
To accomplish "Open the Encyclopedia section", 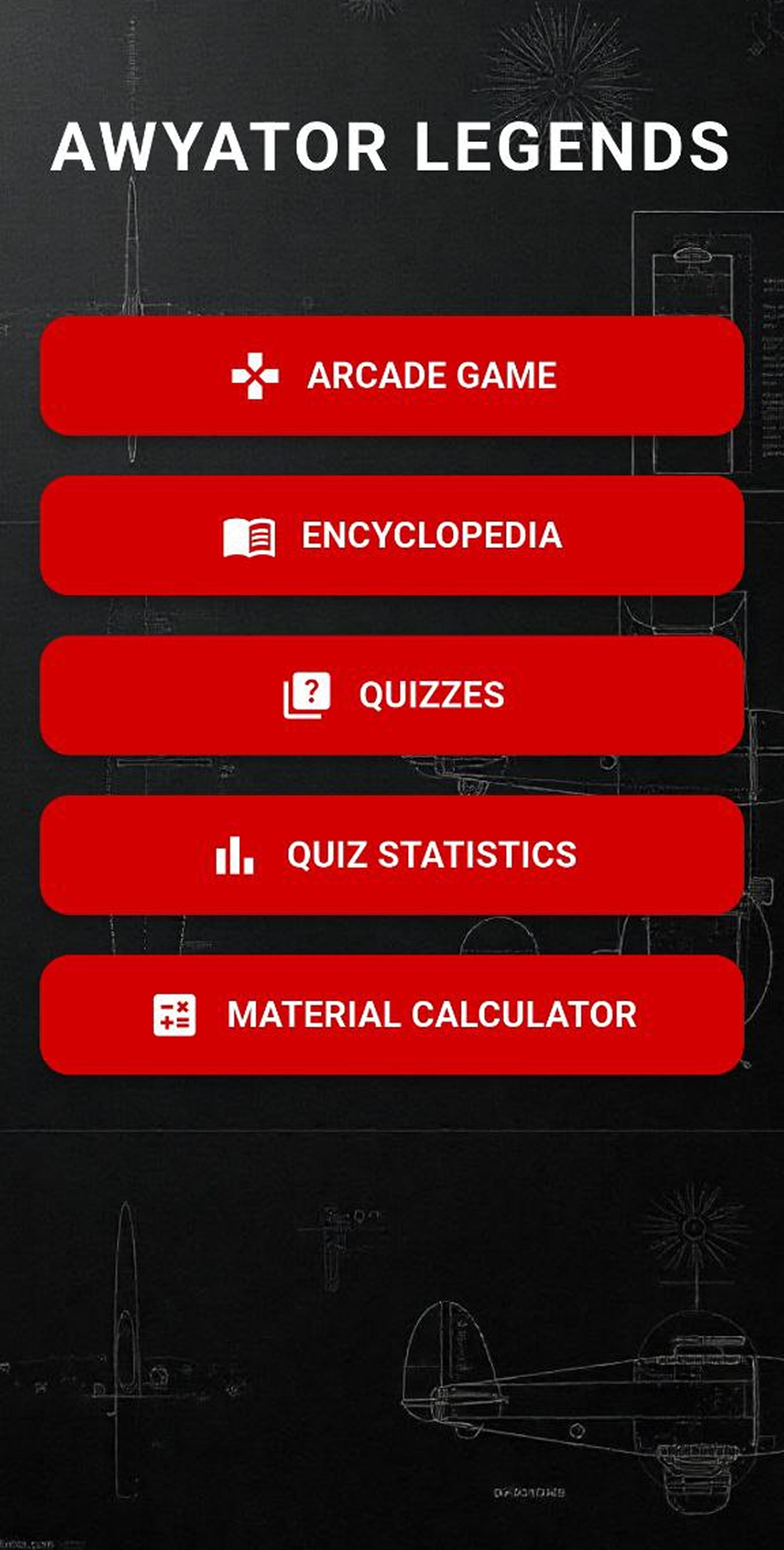I will click(x=392, y=535).
